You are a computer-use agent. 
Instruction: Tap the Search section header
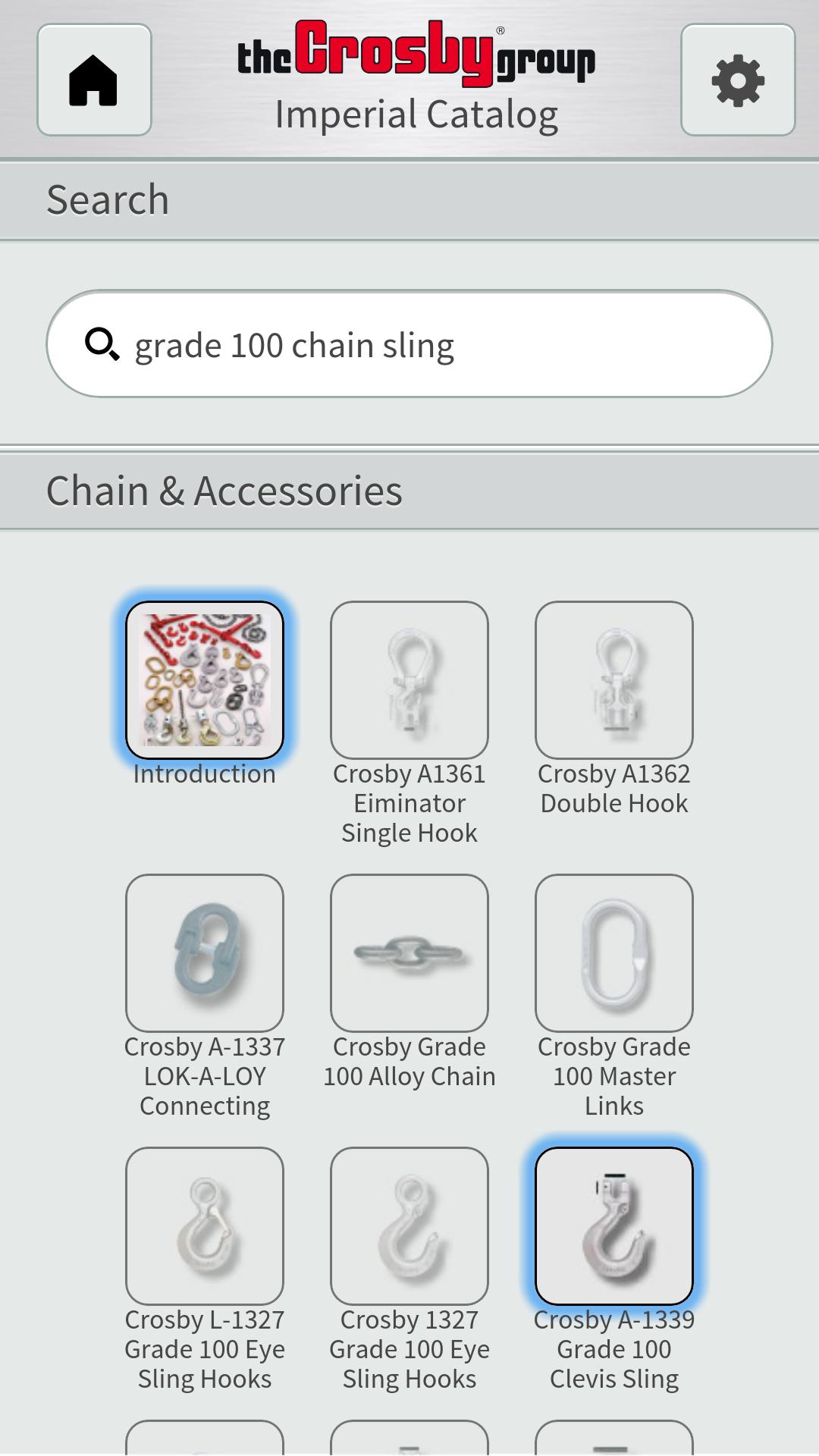[108, 199]
